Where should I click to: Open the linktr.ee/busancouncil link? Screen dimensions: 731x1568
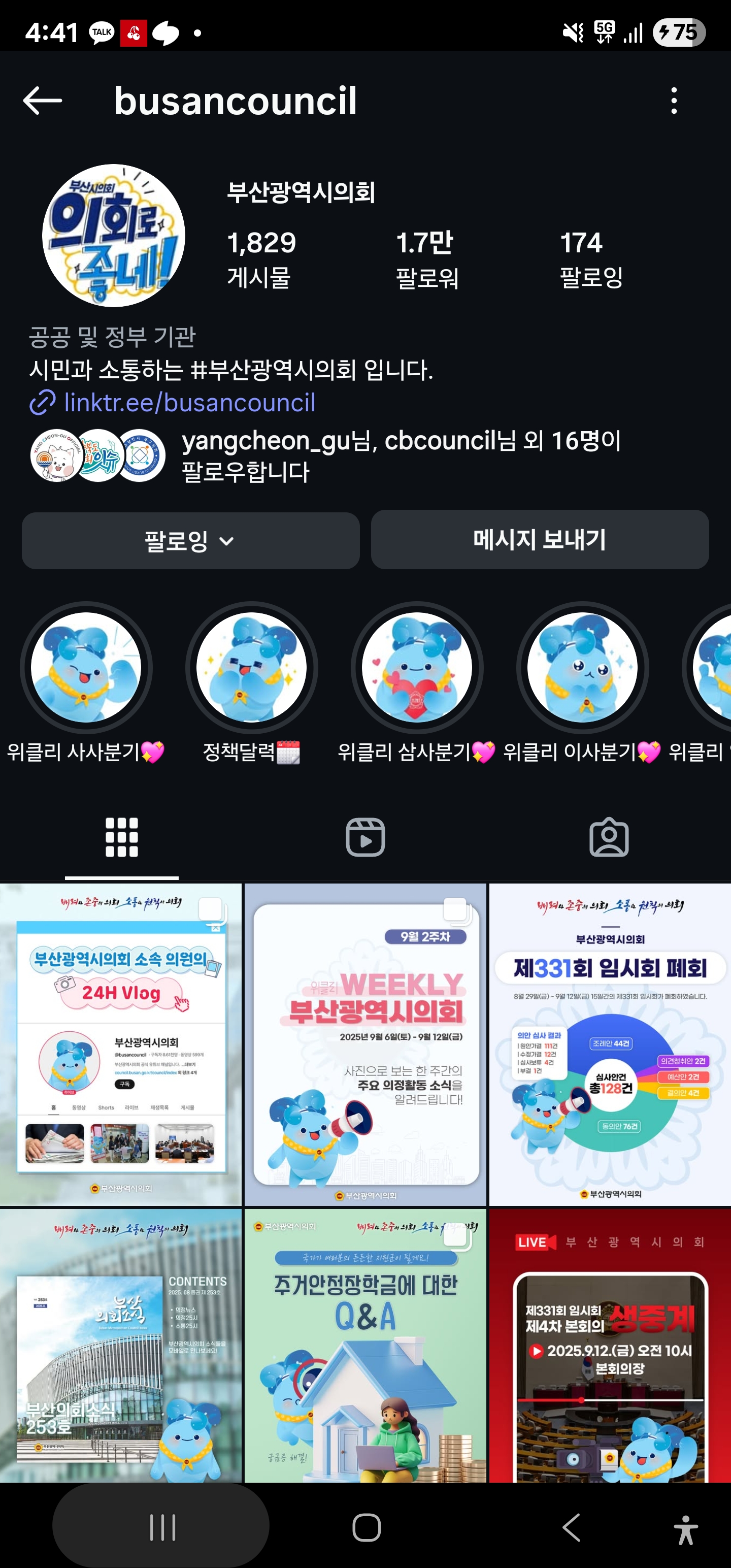tap(189, 403)
